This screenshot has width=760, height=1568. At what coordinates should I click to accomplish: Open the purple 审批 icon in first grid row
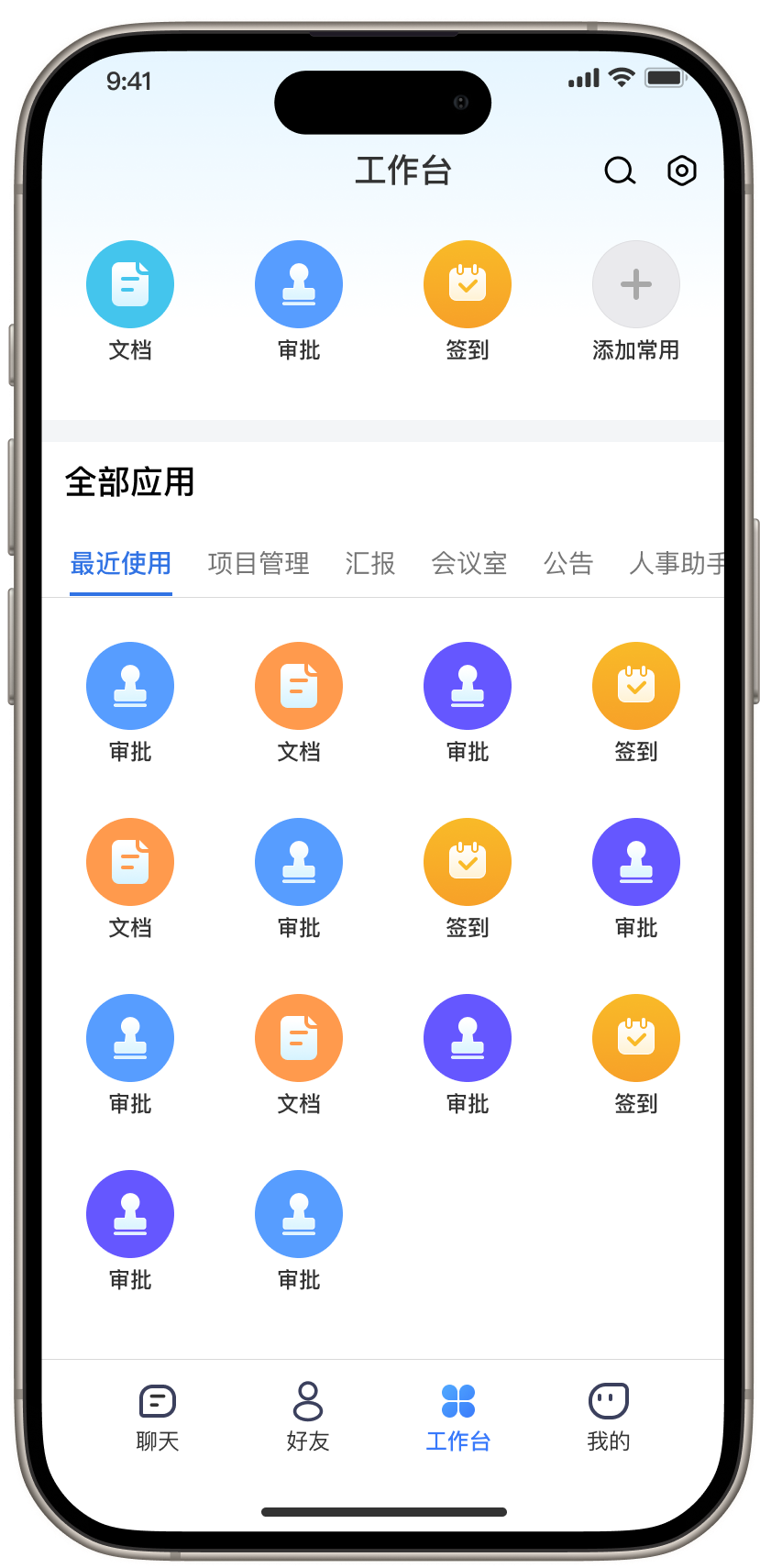(468, 685)
